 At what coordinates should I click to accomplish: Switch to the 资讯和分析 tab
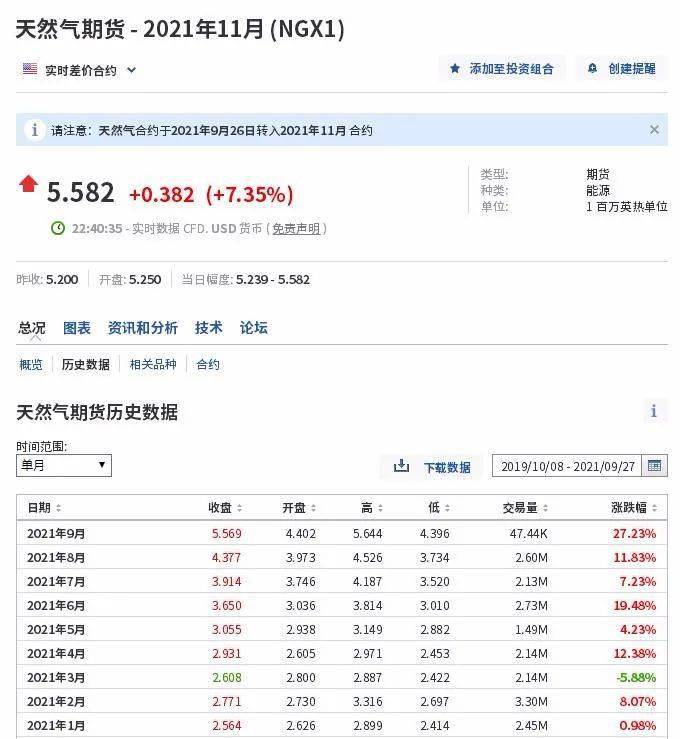[x=143, y=328]
